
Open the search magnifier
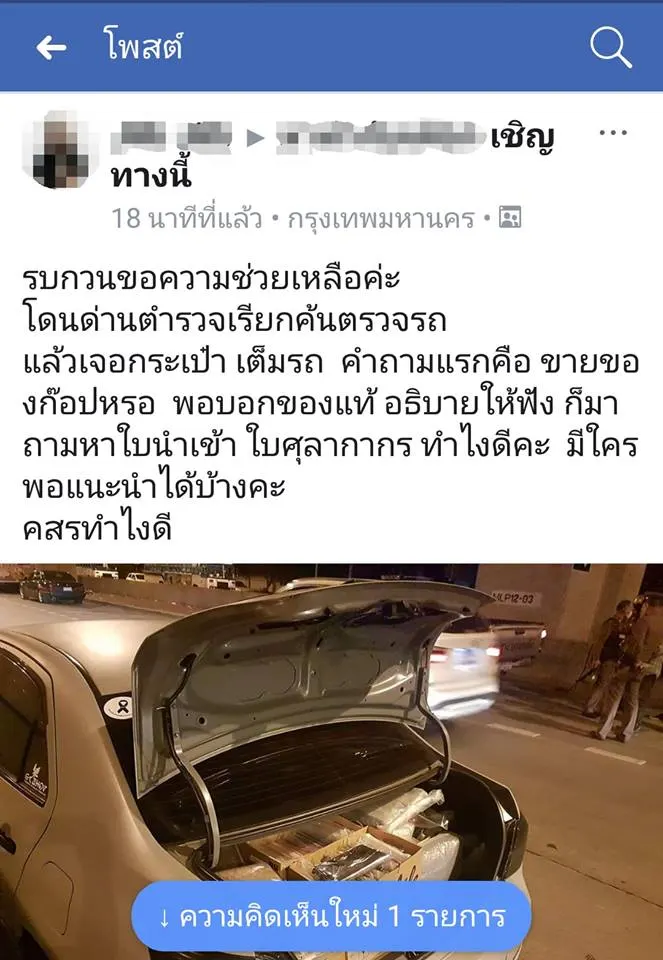click(610, 46)
